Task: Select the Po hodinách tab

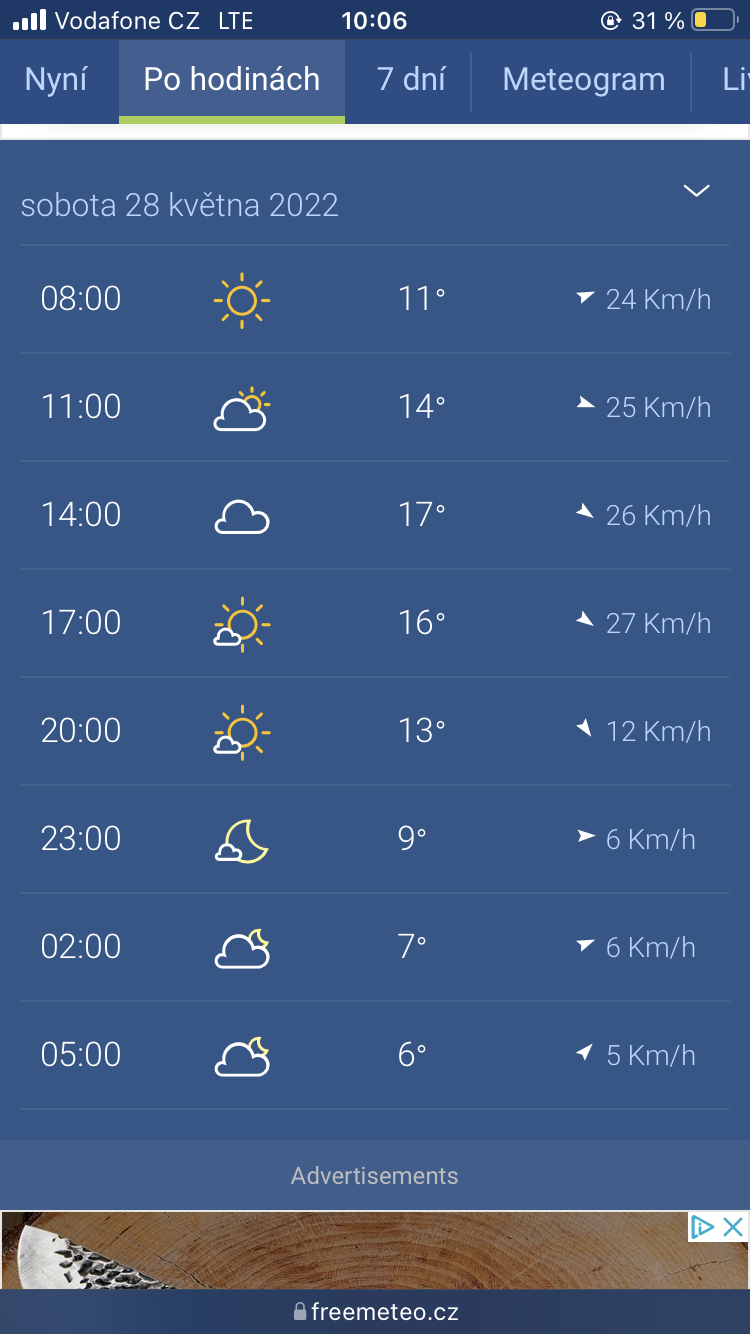Action: pyautogui.click(x=232, y=80)
